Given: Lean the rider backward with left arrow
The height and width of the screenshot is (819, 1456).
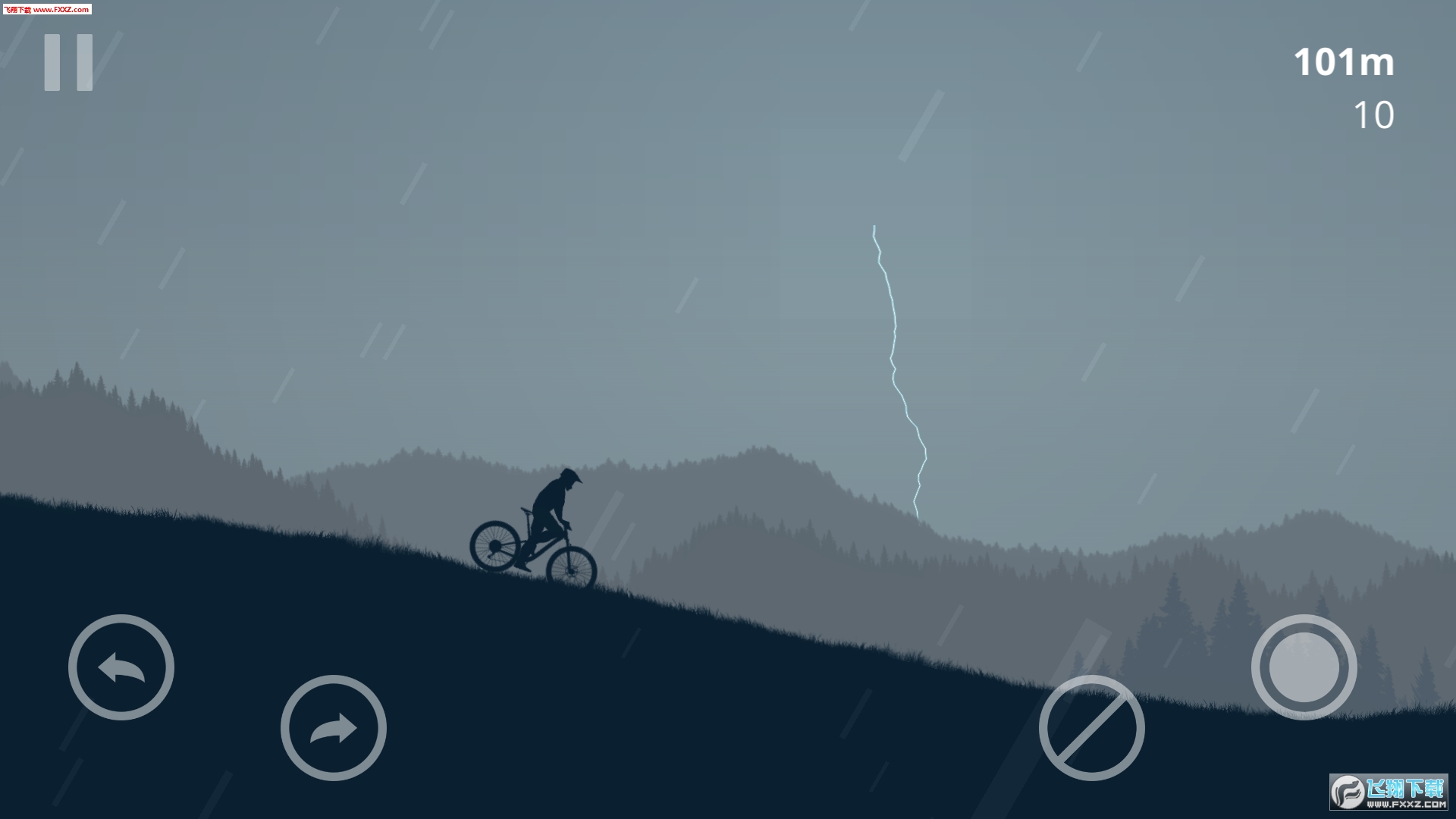Looking at the screenshot, I should click(121, 667).
